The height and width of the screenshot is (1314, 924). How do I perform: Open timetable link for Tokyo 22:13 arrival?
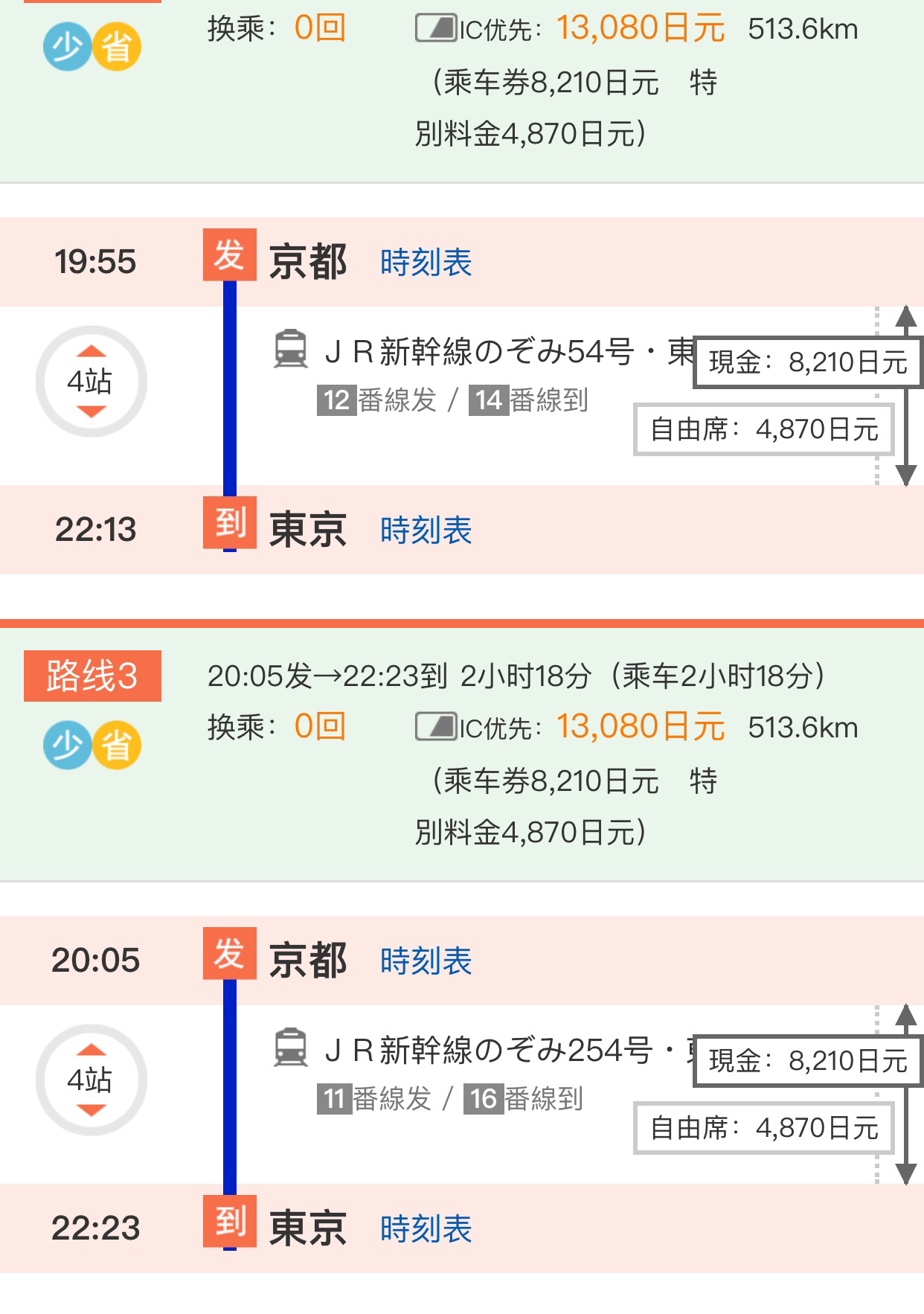tap(426, 530)
